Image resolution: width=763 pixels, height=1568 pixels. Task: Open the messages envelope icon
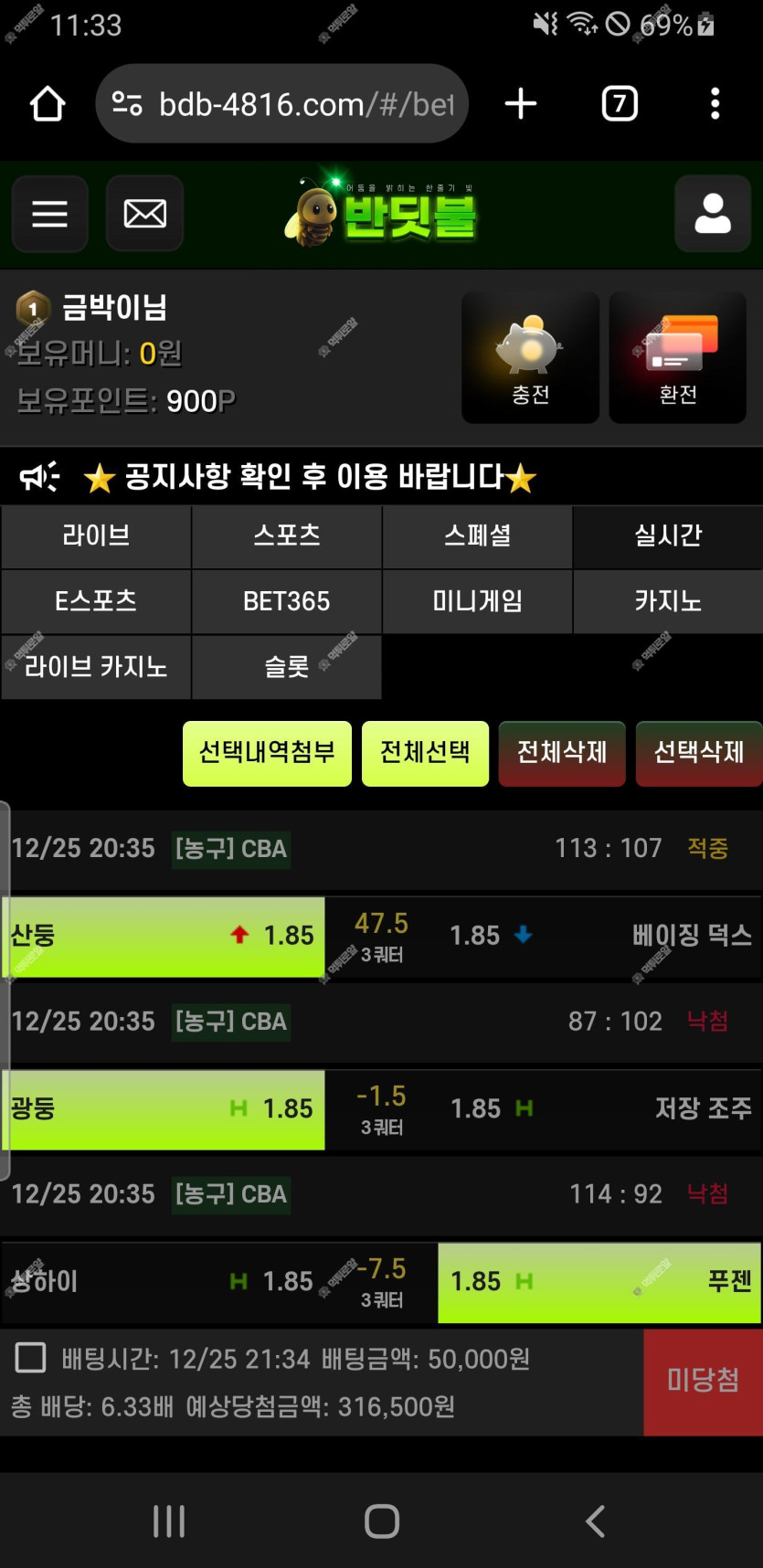click(x=144, y=214)
